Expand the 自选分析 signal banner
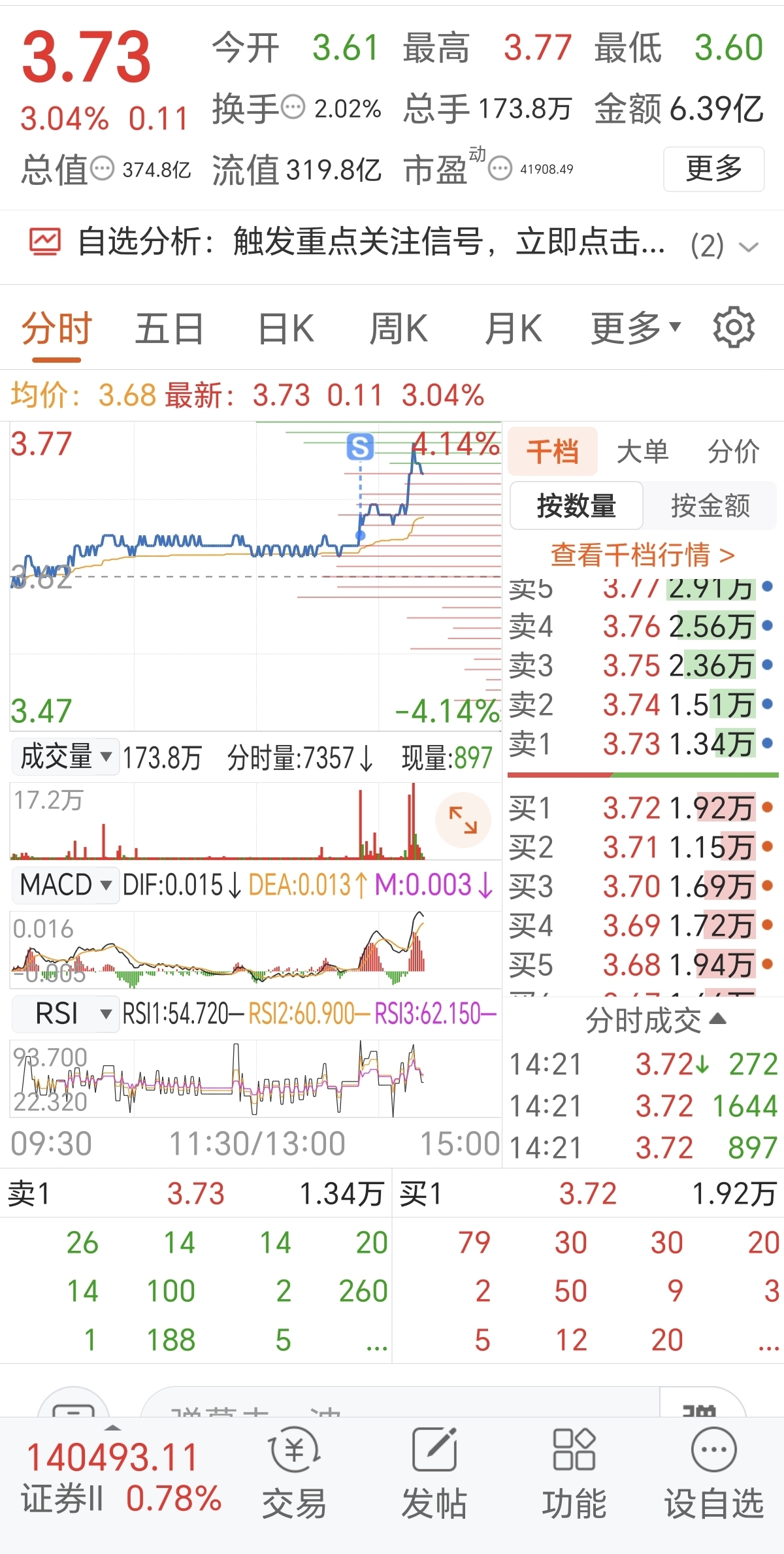The height and width of the screenshot is (1554, 784). click(748, 247)
